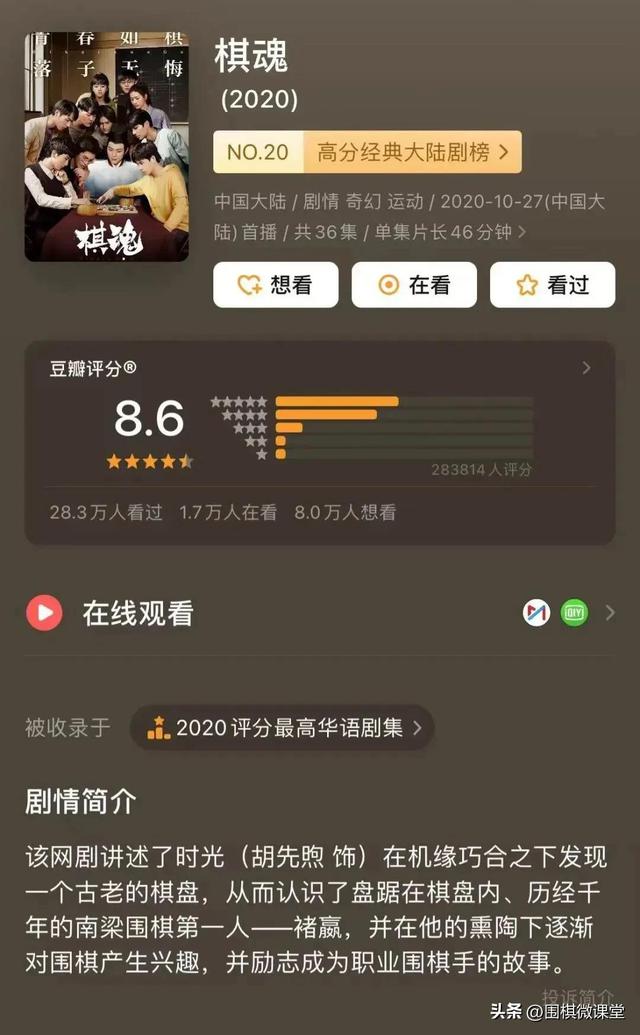Open the 2020评分最高华语剧集 collection

[x=283, y=727]
